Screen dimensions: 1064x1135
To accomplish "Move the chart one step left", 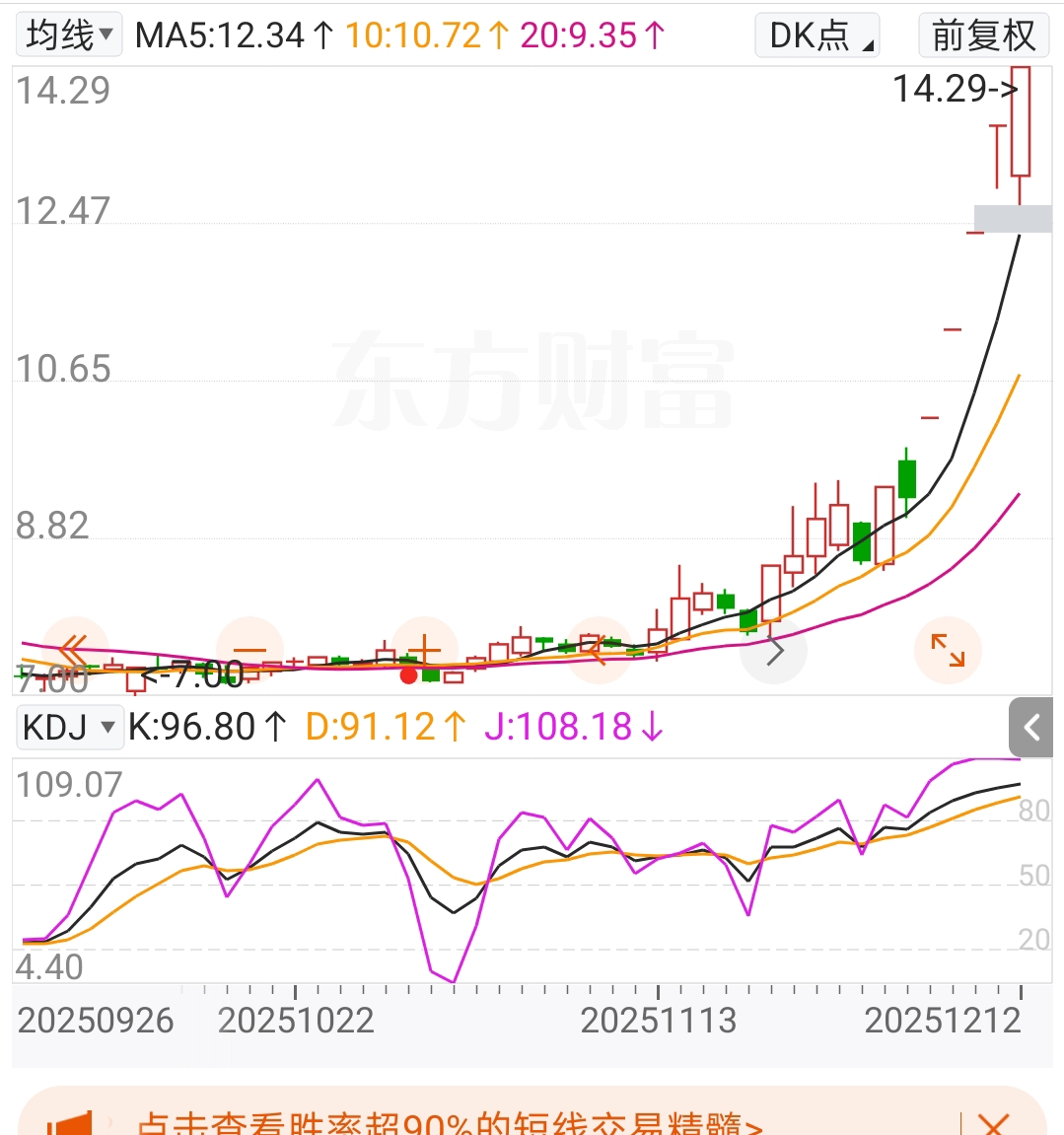I will pyautogui.click(x=598, y=651).
